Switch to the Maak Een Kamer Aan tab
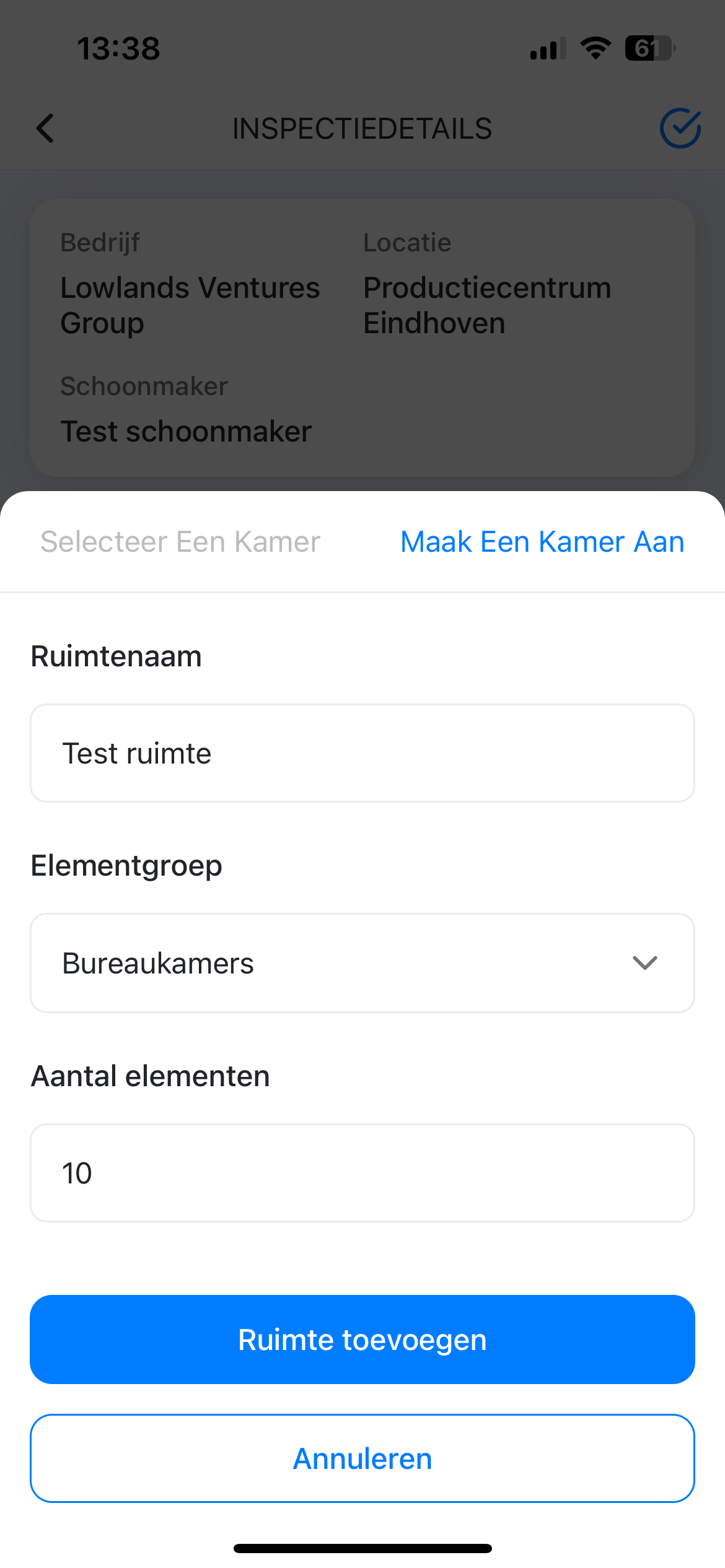Image resolution: width=725 pixels, height=1568 pixels. 542,542
